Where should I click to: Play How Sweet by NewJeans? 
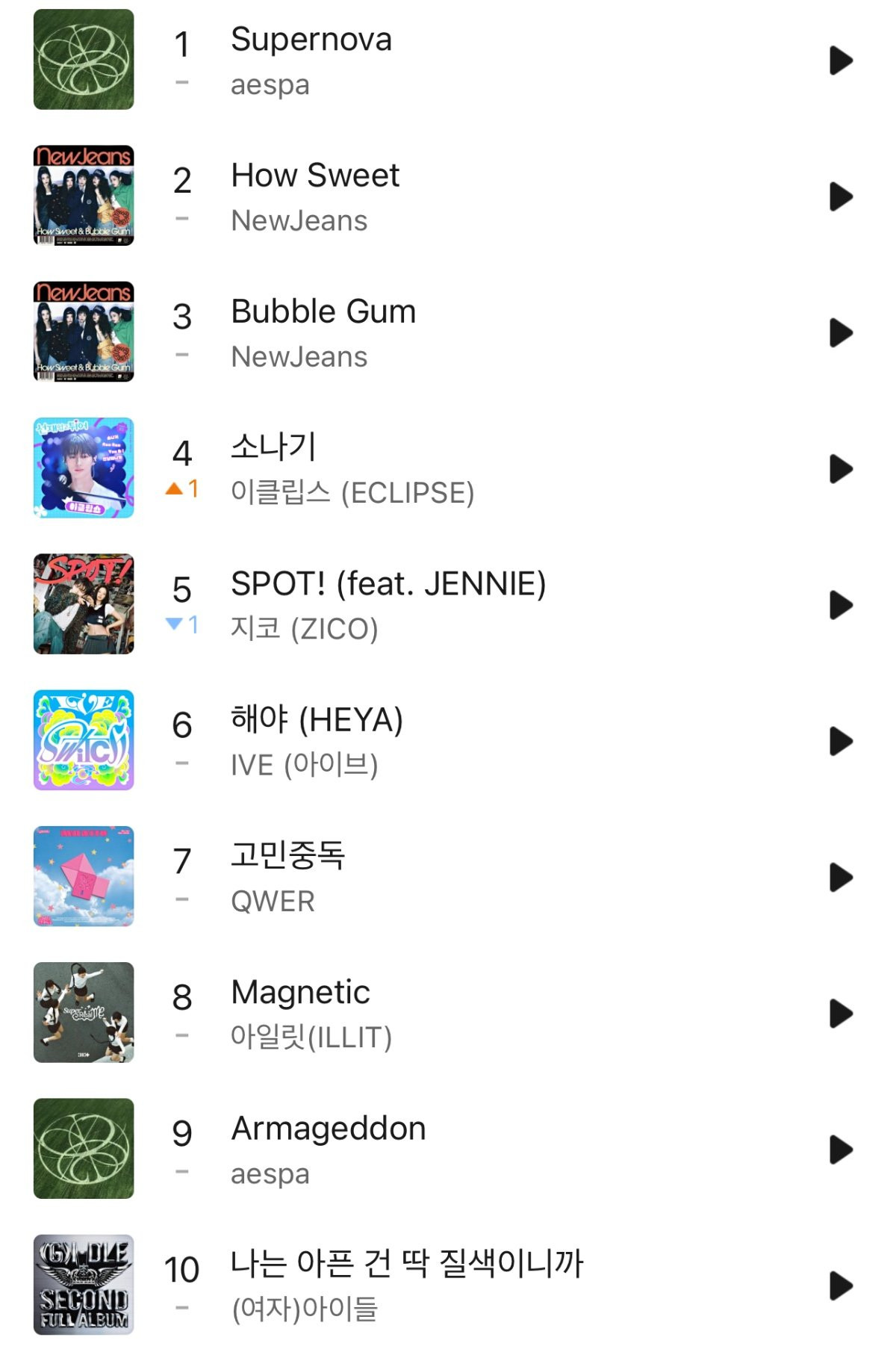click(x=841, y=196)
